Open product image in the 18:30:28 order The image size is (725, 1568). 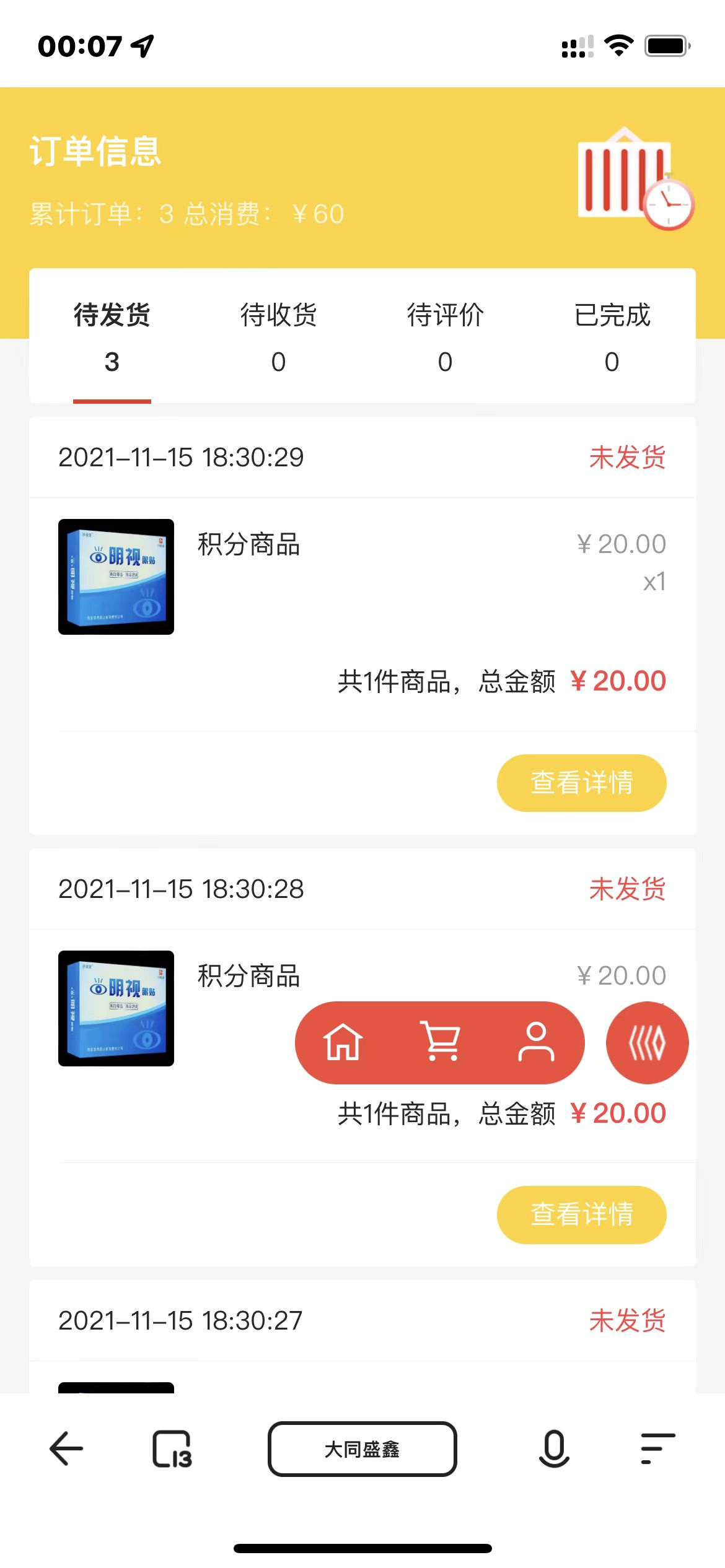[x=116, y=1008]
